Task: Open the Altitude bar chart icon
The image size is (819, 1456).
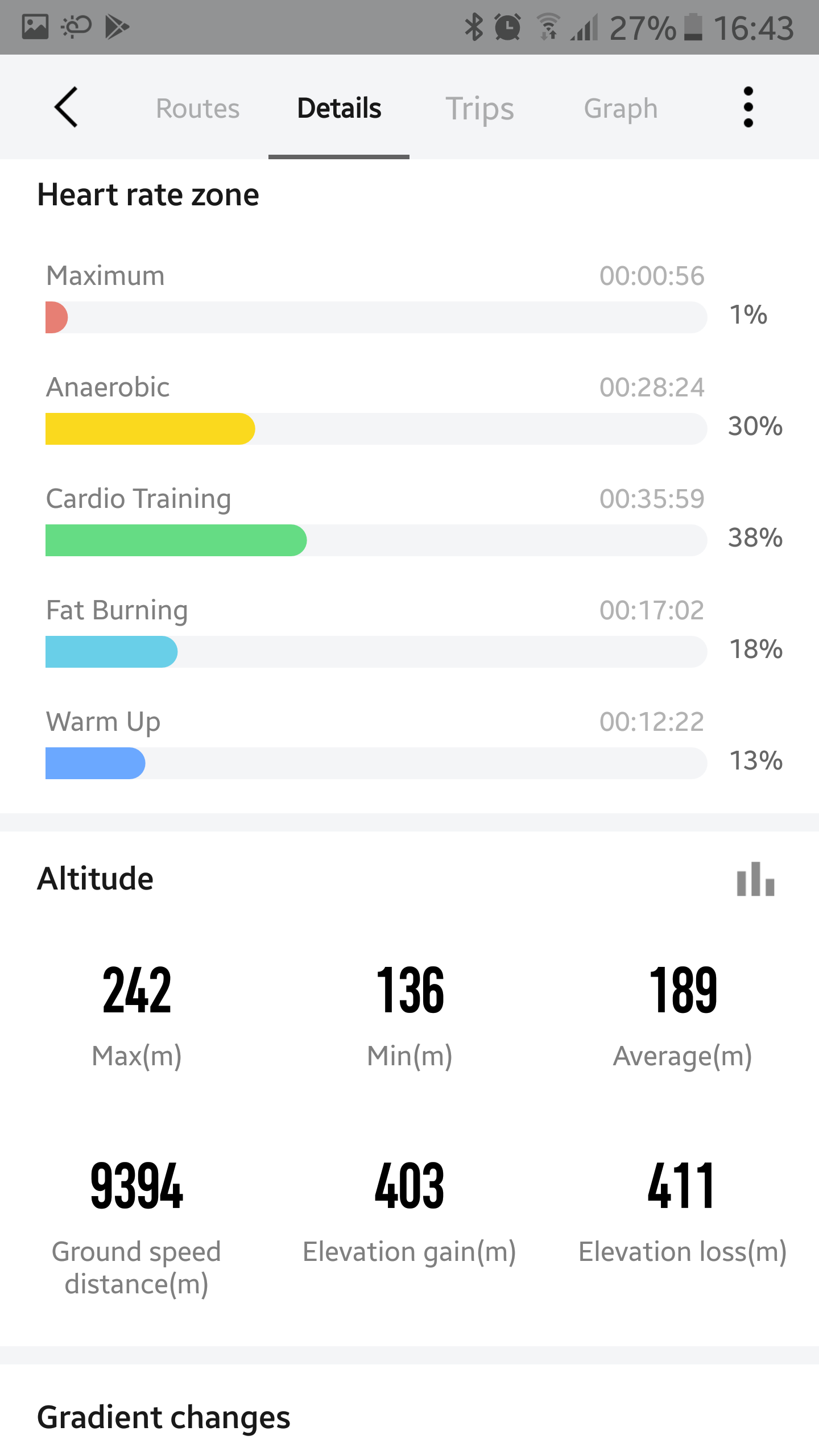Action: pyautogui.click(x=755, y=879)
